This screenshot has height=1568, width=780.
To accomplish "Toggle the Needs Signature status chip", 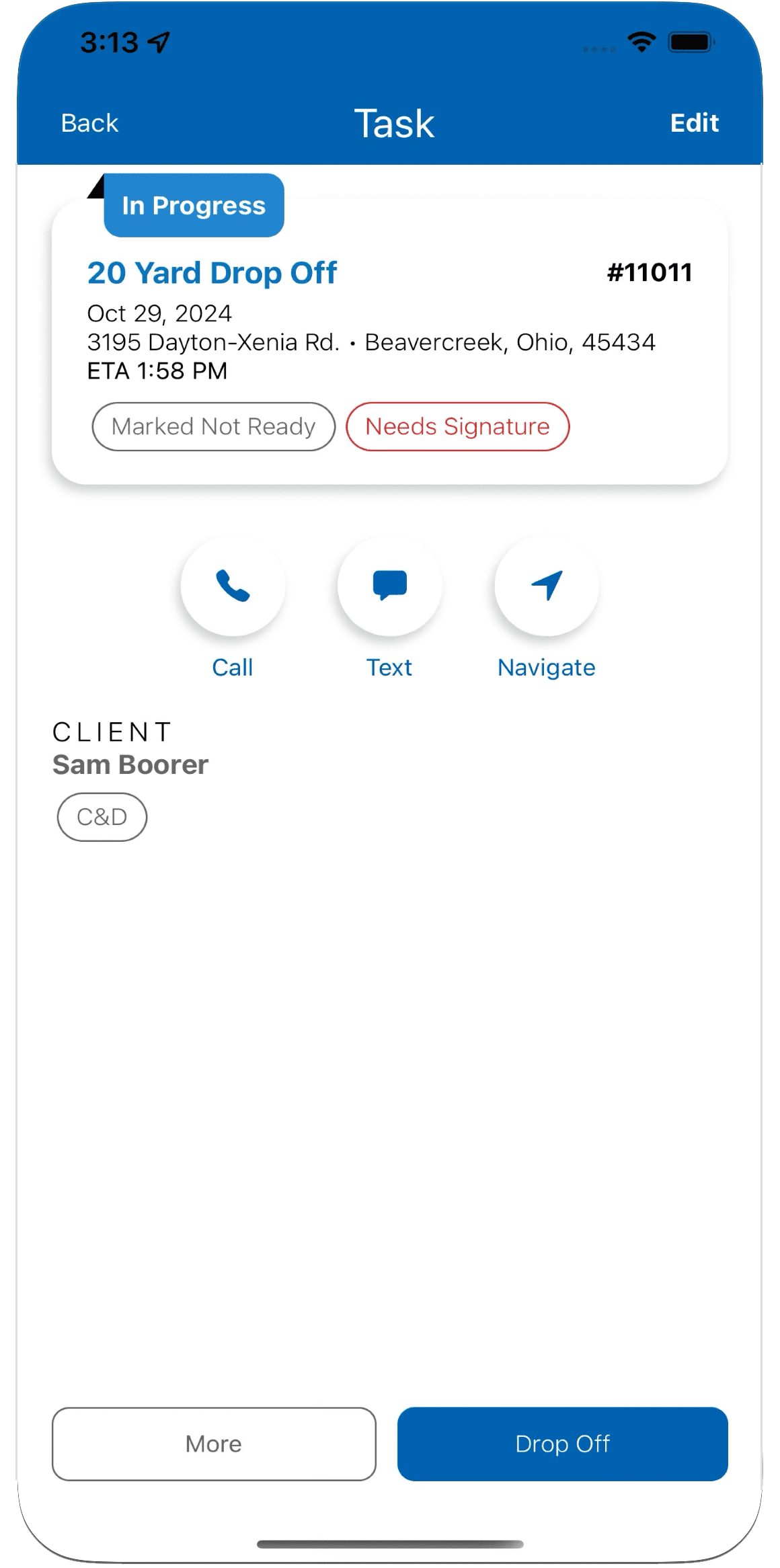I will (458, 426).
